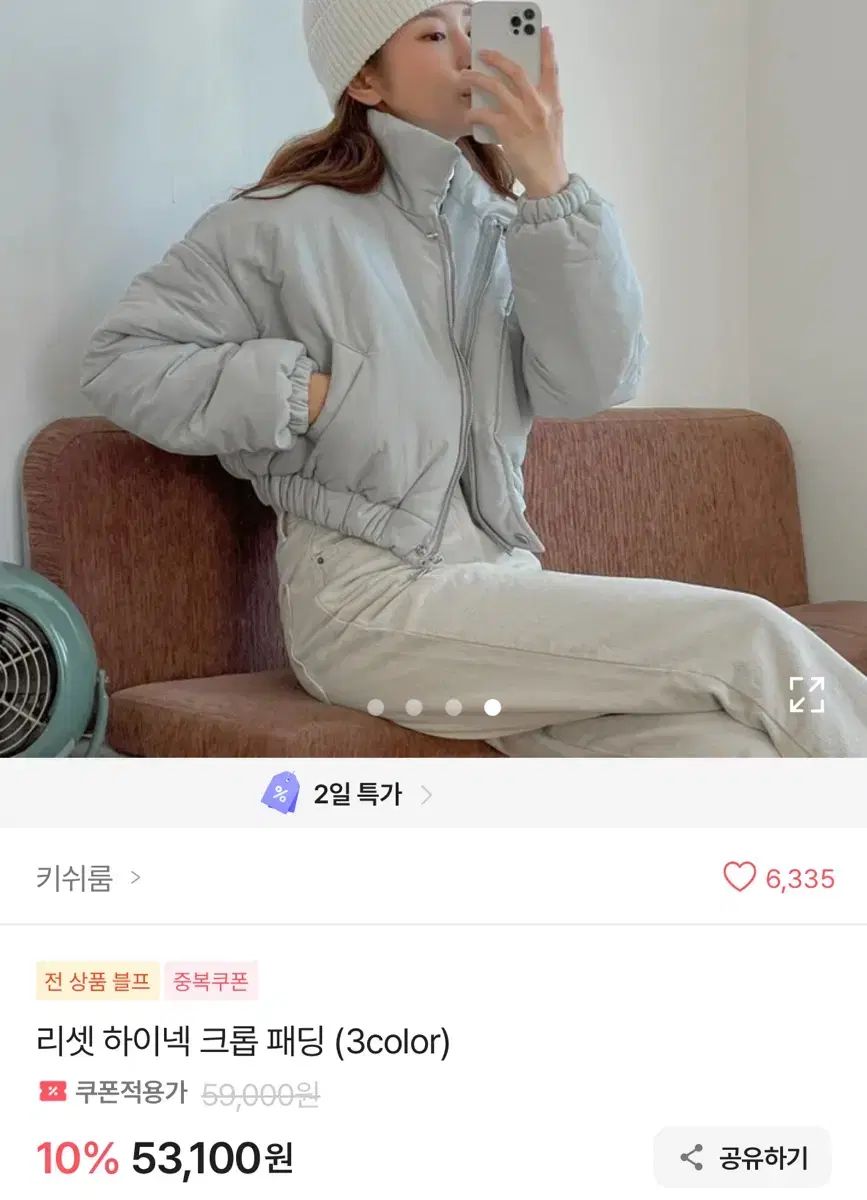867x1200 pixels.
Task: Tap the 전 상품 블프 tag
Action: [97, 981]
